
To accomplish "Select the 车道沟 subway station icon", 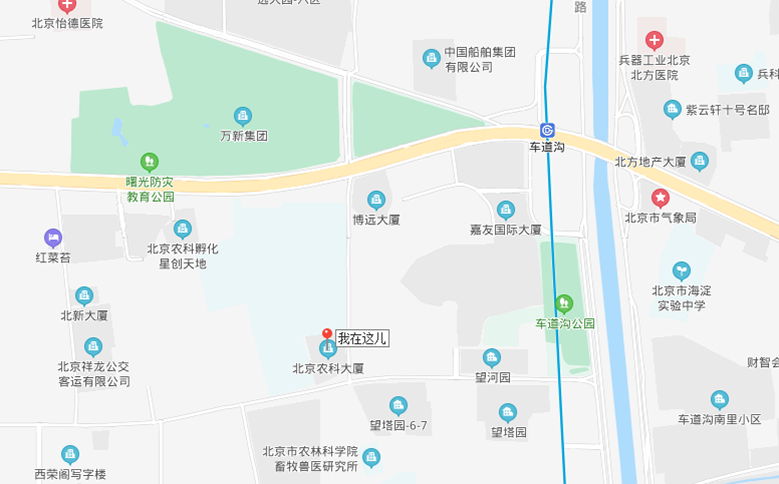I will 547,130.
